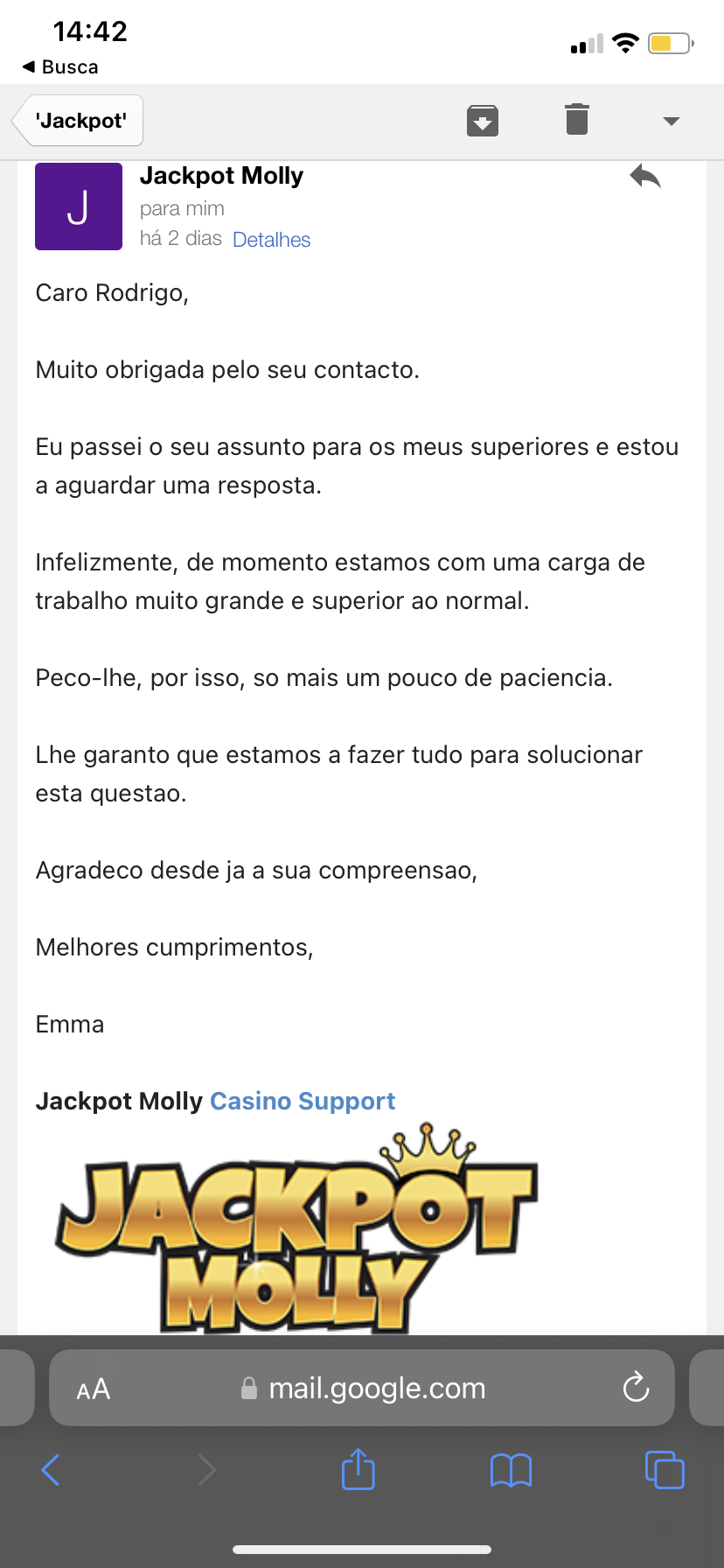The width and height of the screenshot is (724, 1568).
Task: Open the more actions dropdown arrow
Action: tap(671, 121)
